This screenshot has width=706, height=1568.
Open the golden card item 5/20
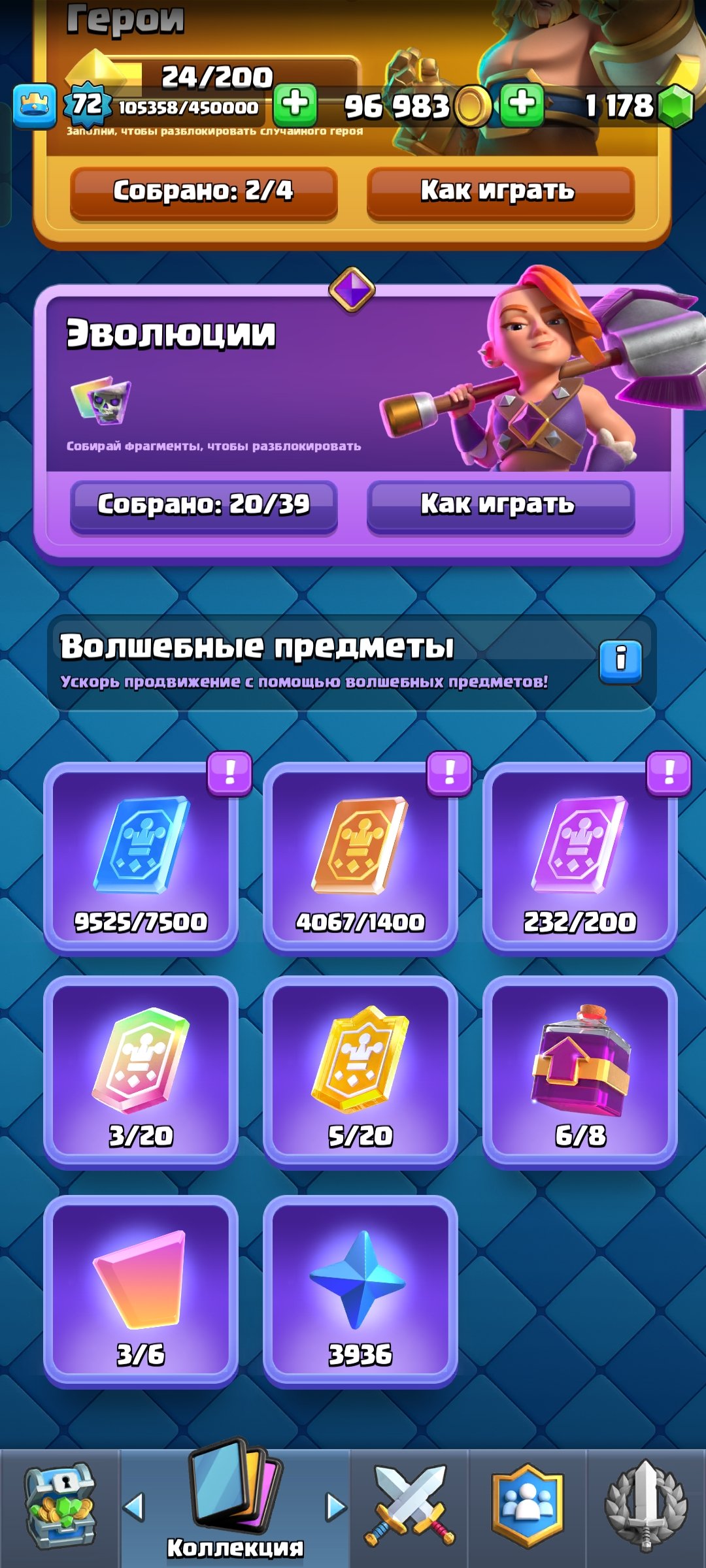tap(360, 1071)
